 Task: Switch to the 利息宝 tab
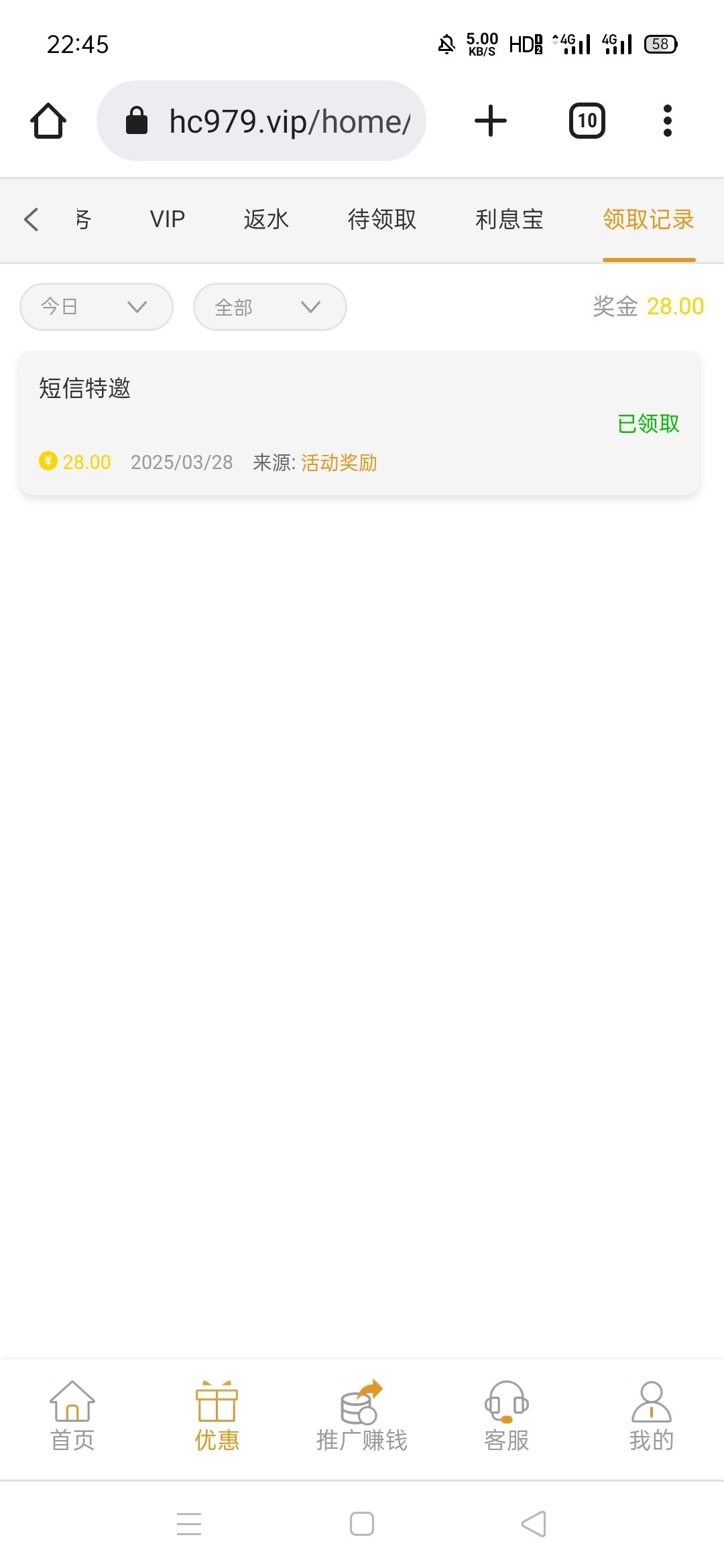pyautogui.click(x=509, y=219)
